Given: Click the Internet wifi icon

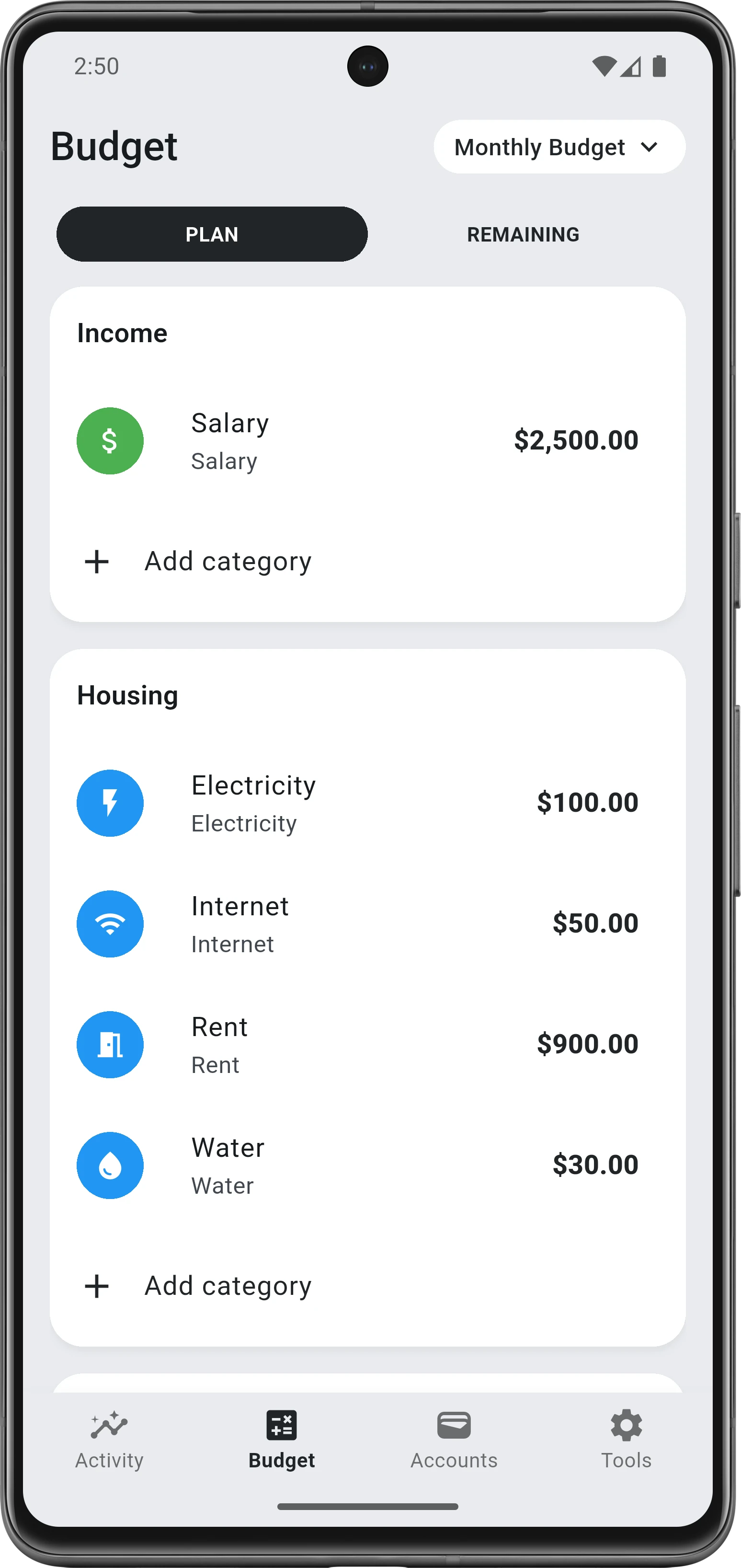Looking at the screenshot, I should point(110,923).
